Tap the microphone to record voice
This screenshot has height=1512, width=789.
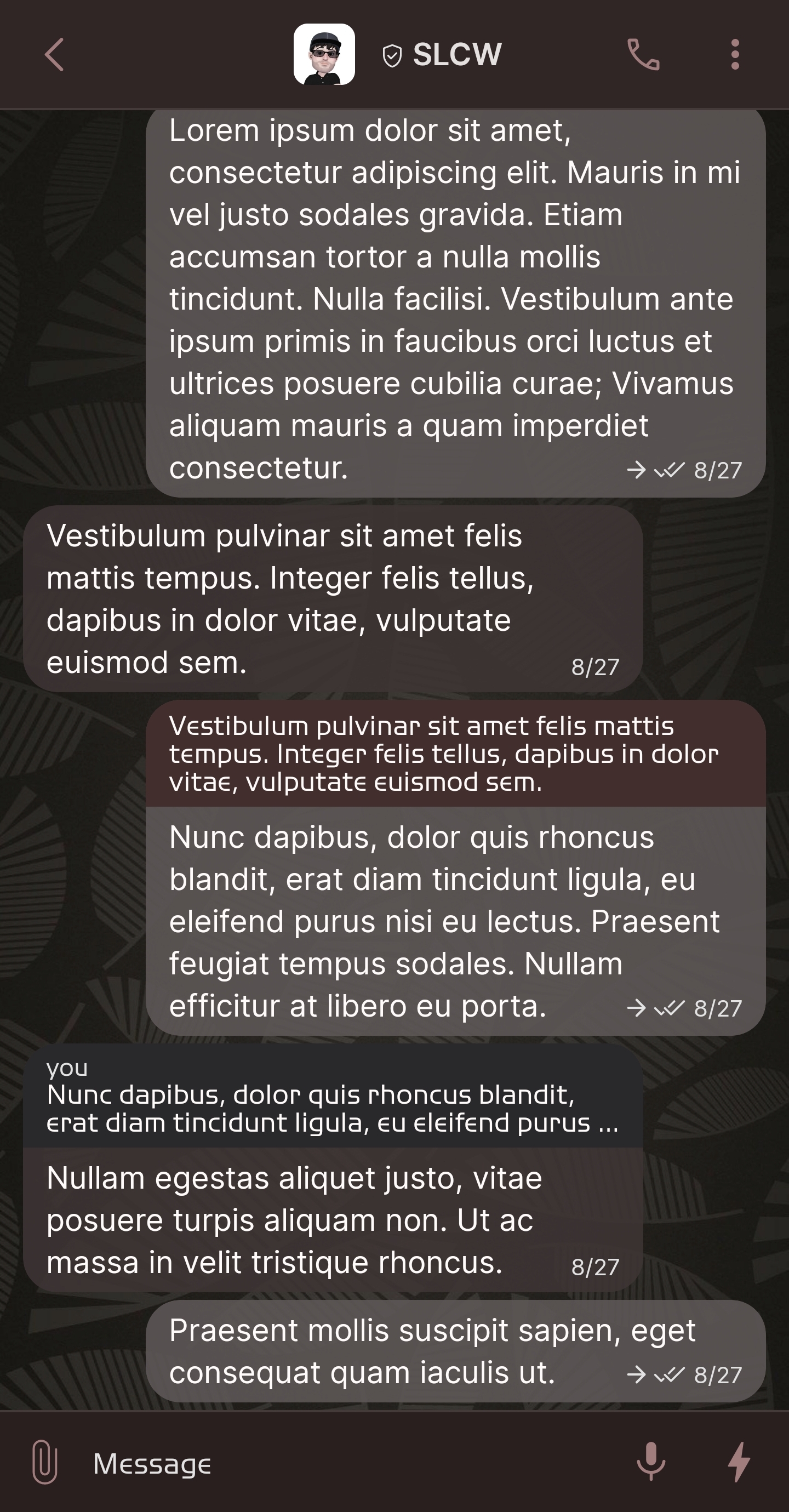point(651,1462)
